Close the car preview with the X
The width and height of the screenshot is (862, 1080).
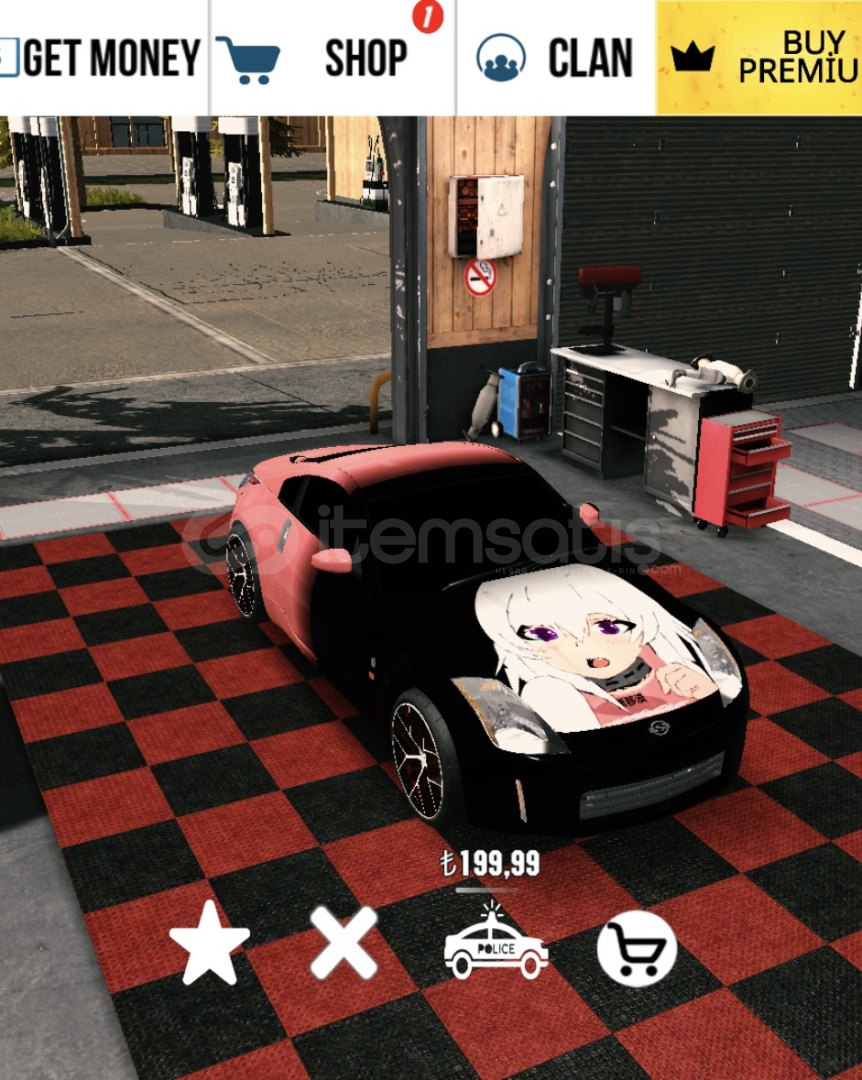coord(344,943)
